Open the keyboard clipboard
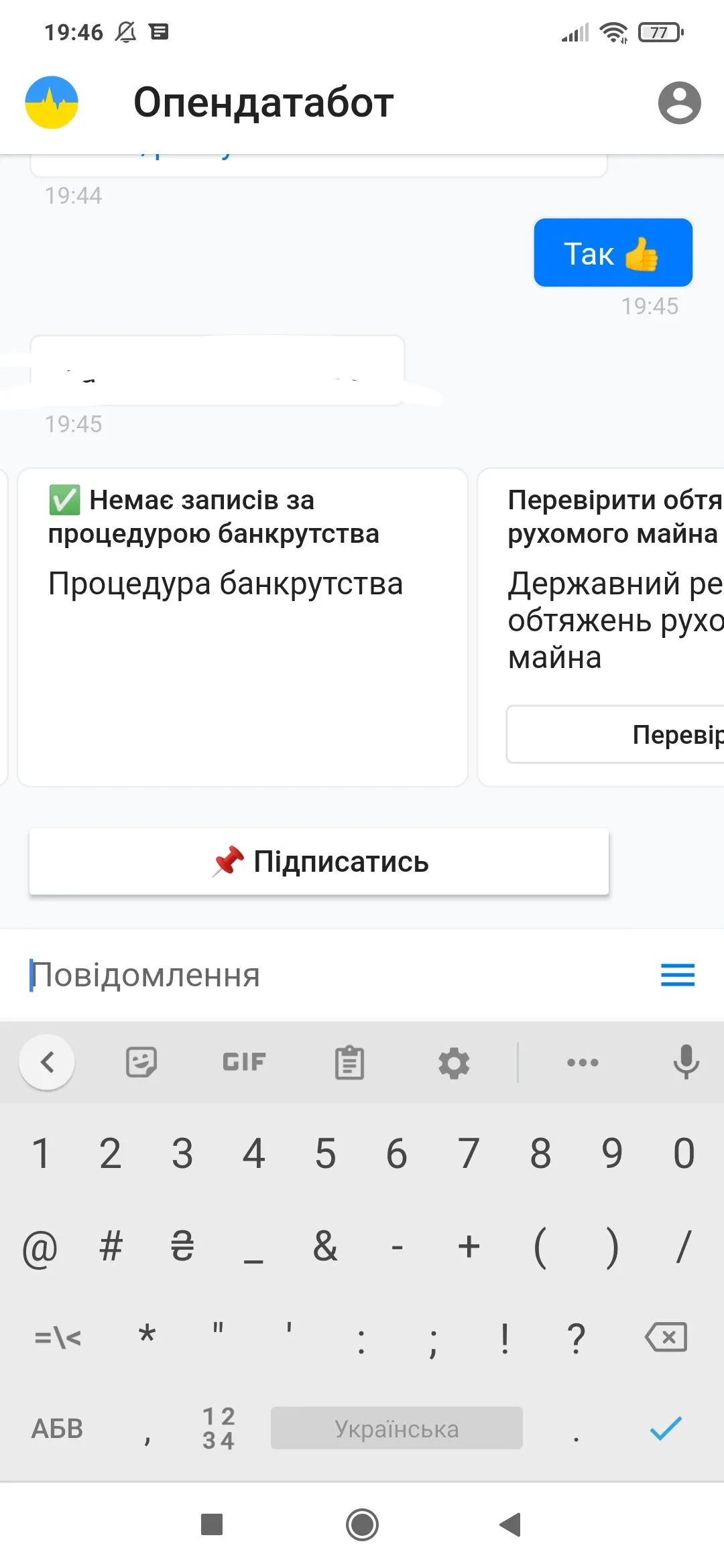724x1568 pixels. [x=349, y=1063]
